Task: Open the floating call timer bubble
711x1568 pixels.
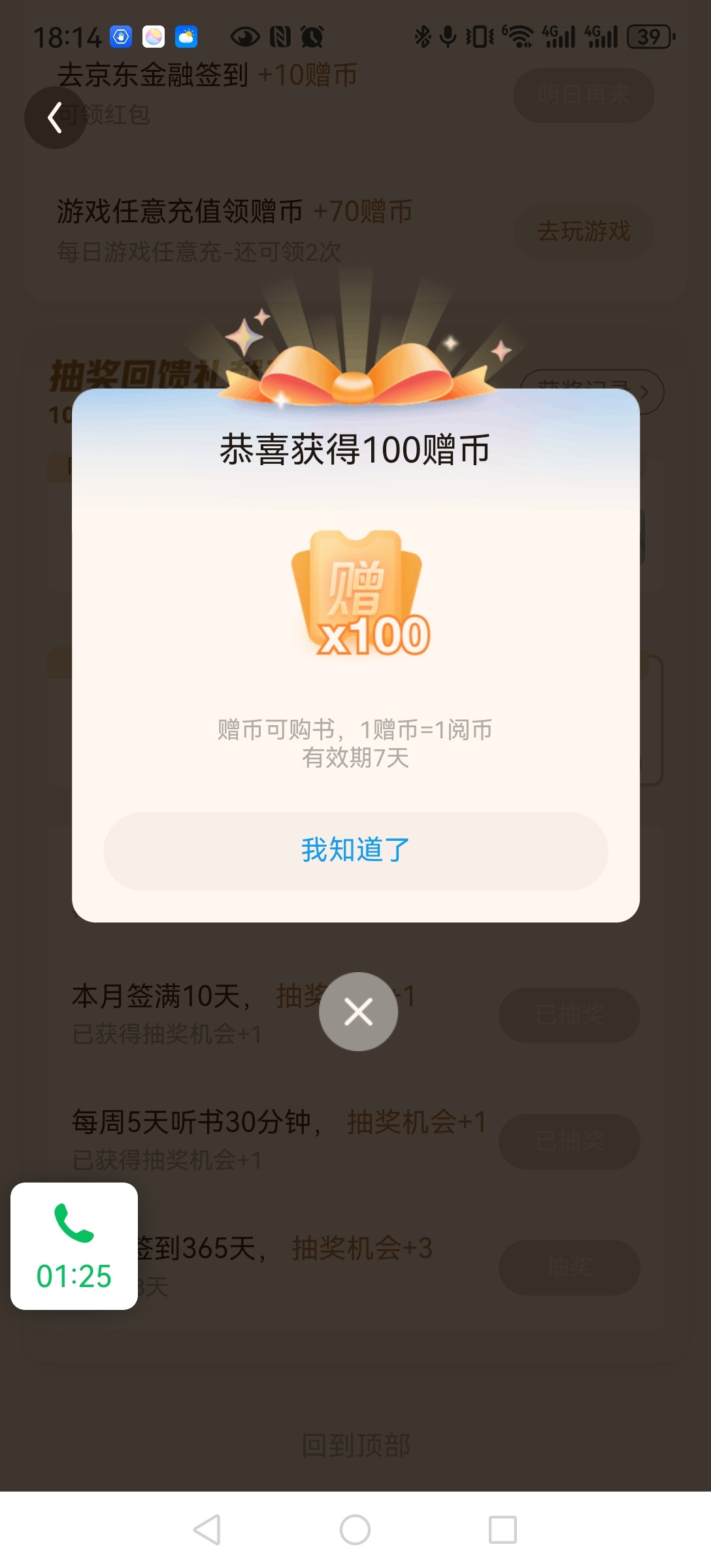Action: [74, 1246]
